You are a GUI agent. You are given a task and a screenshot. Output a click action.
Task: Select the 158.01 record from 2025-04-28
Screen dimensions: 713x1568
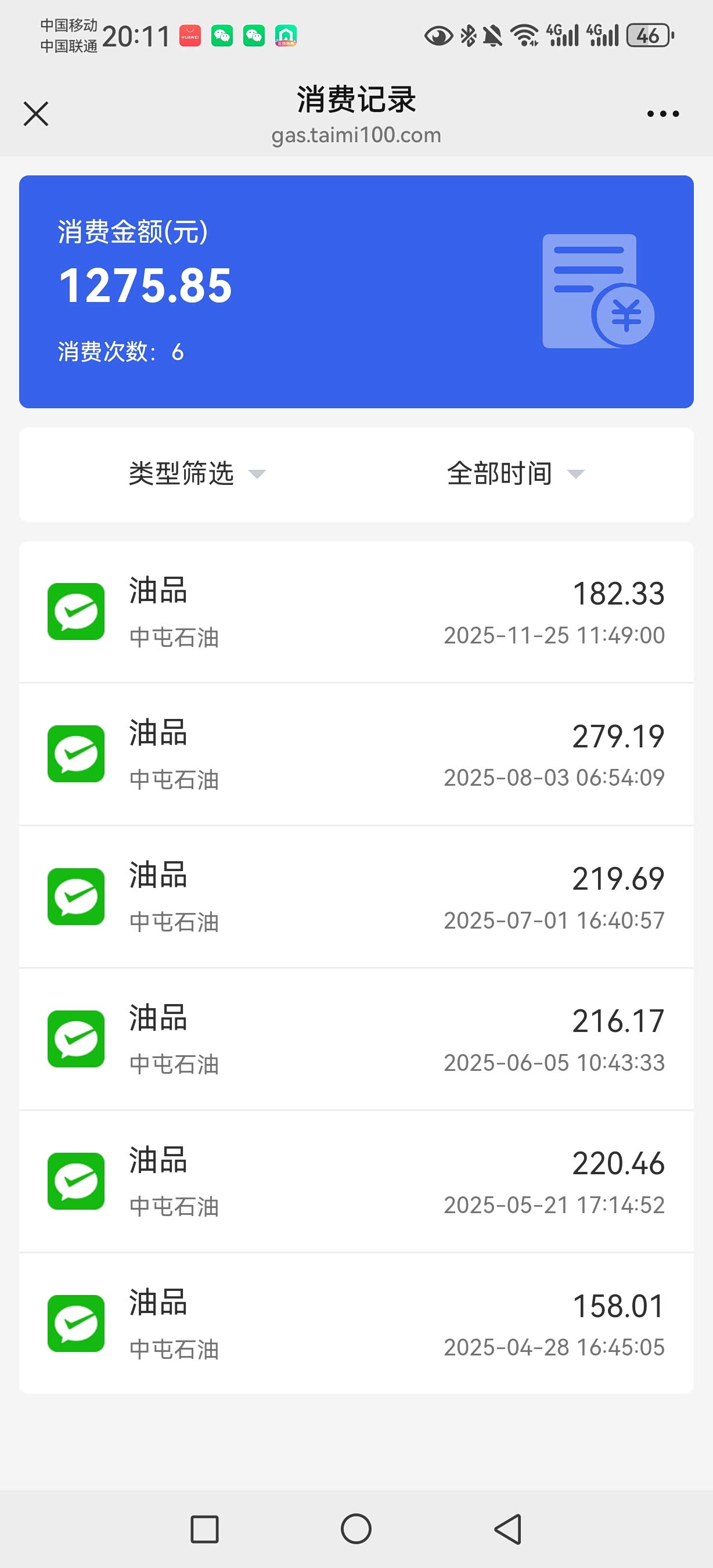coord(356,1324)
